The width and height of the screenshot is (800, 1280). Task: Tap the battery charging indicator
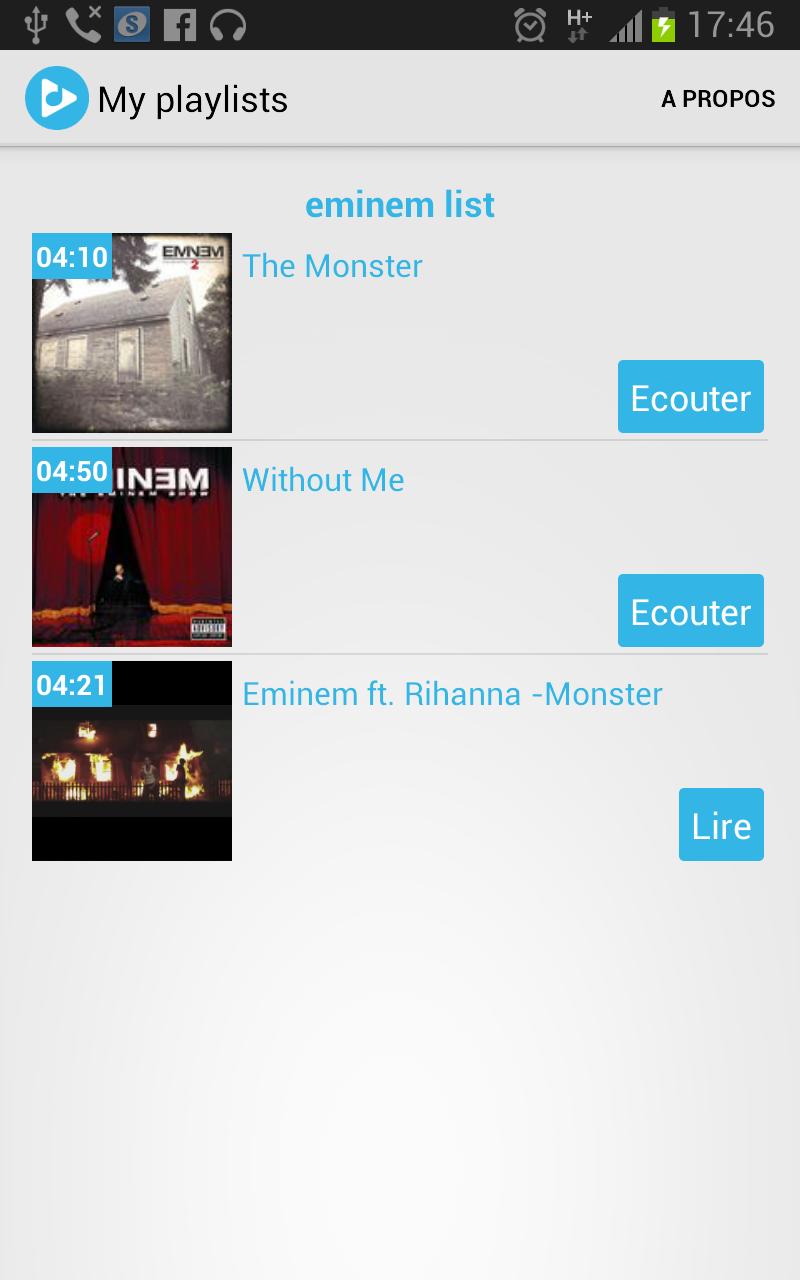pyautogui.click(x=666, y=23)
